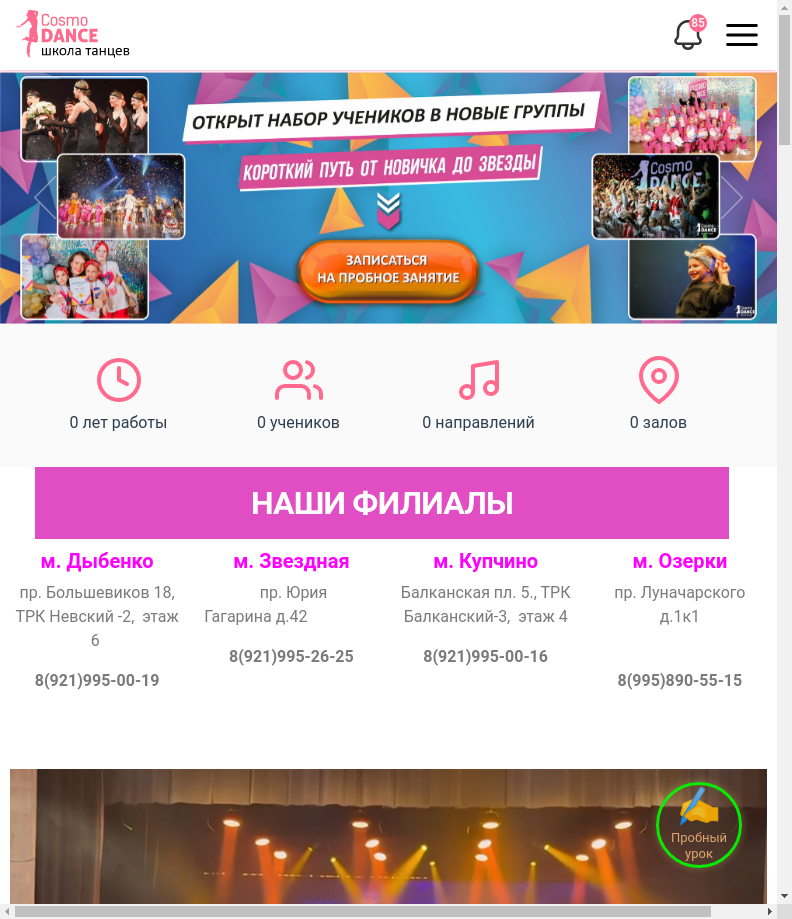Go to previous banner slide

click(x=45, y=198)
